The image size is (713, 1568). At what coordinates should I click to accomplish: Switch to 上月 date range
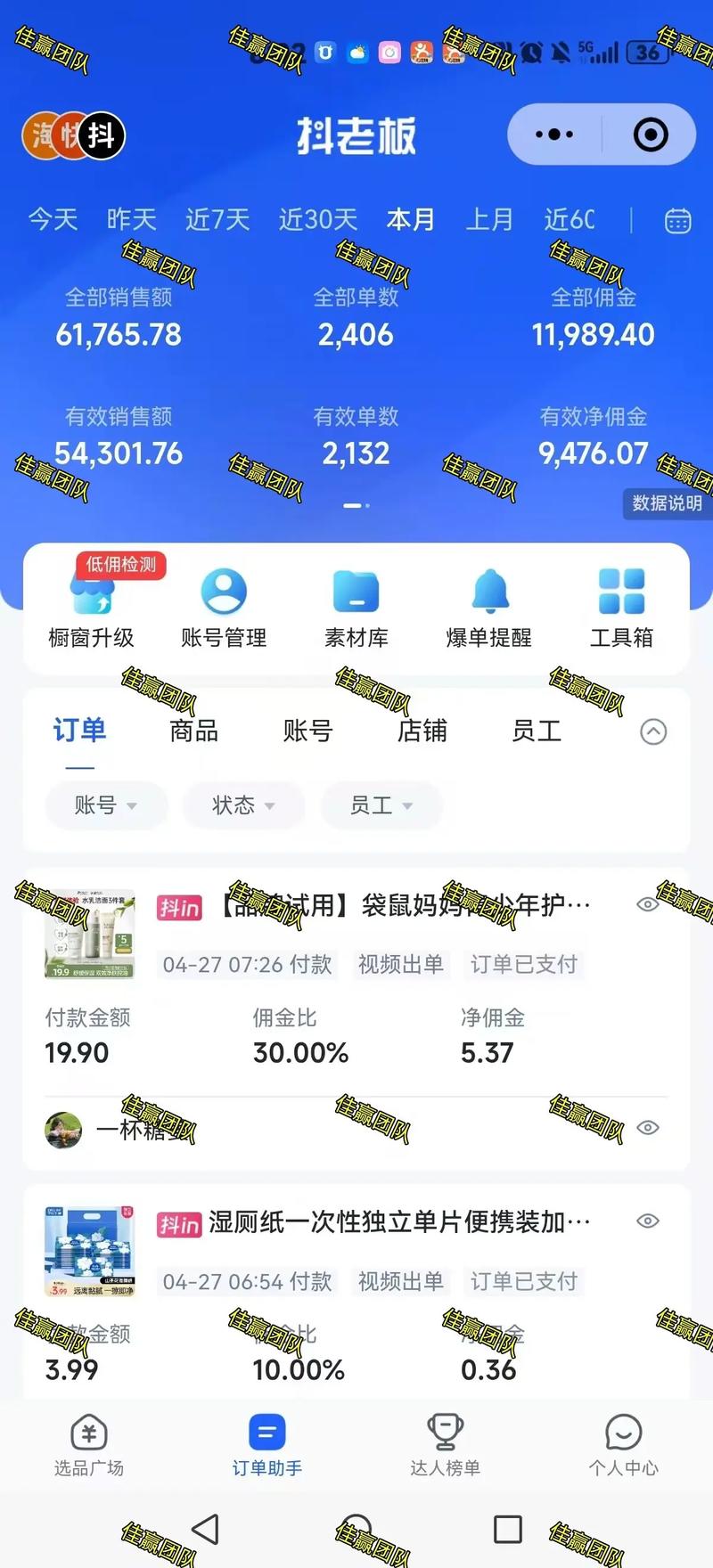489,219
